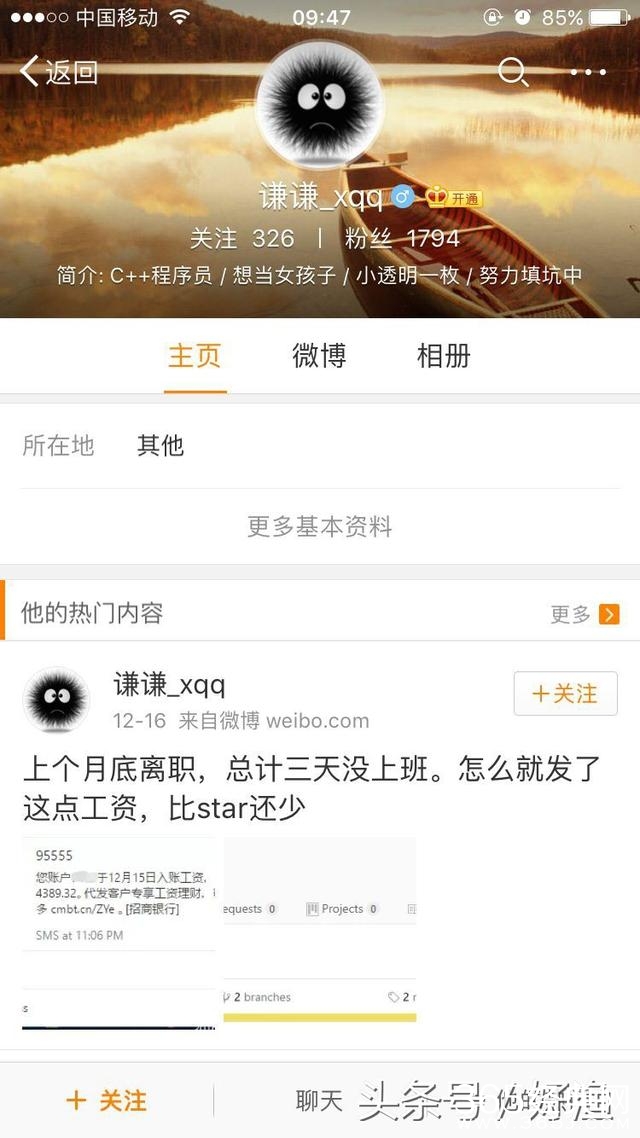Open the three-dot overflow menu
640x1138 pixels.
click(588, 72)
